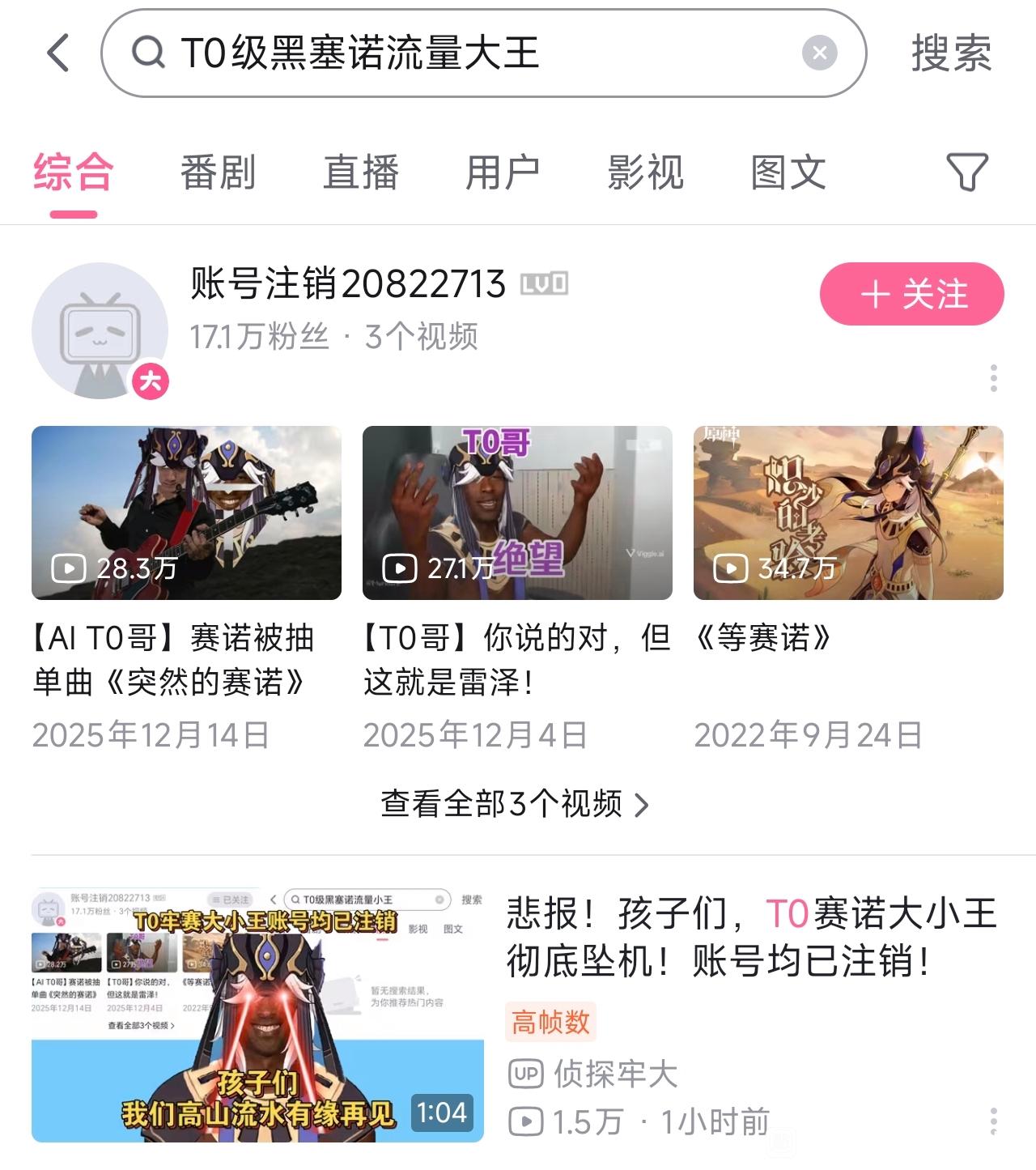This screenshot has height=1170, width=1036.
Task: Play the video 赛诺被抽单曲《突然的赛诺》
Action: point(186,513)
